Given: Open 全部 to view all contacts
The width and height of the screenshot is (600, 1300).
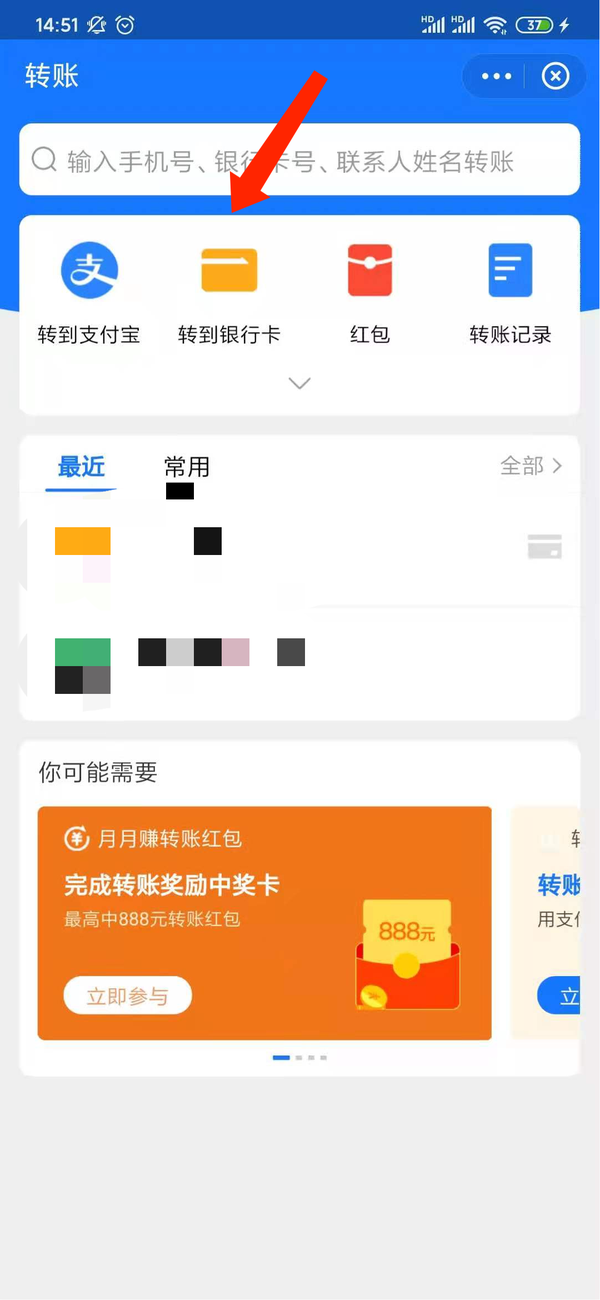Looking at the screenshot, I should point(531,466).
